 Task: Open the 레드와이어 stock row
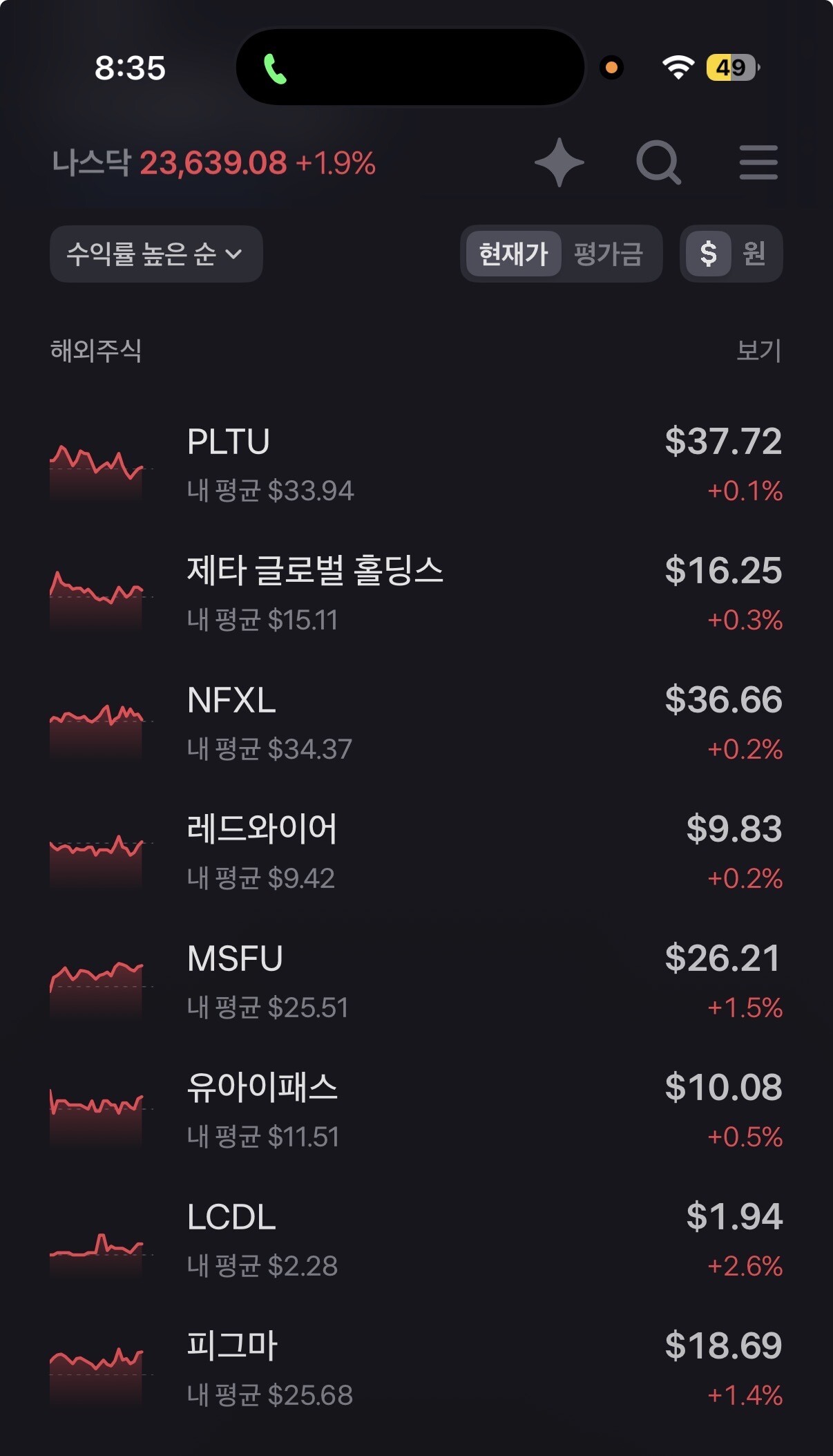pyautogui.click(x=416, y=853)
